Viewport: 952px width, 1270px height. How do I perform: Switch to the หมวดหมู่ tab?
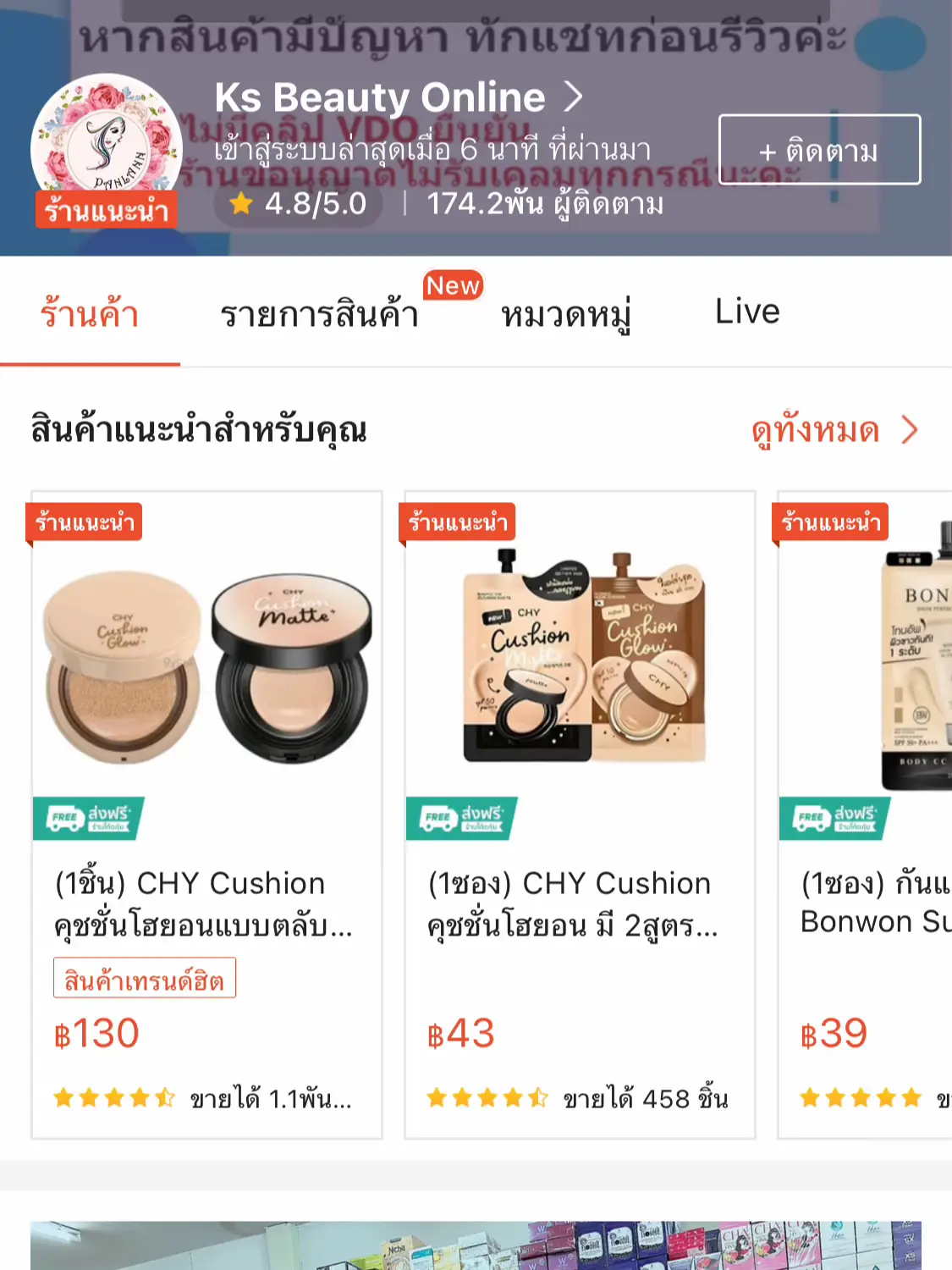(566, 314)
